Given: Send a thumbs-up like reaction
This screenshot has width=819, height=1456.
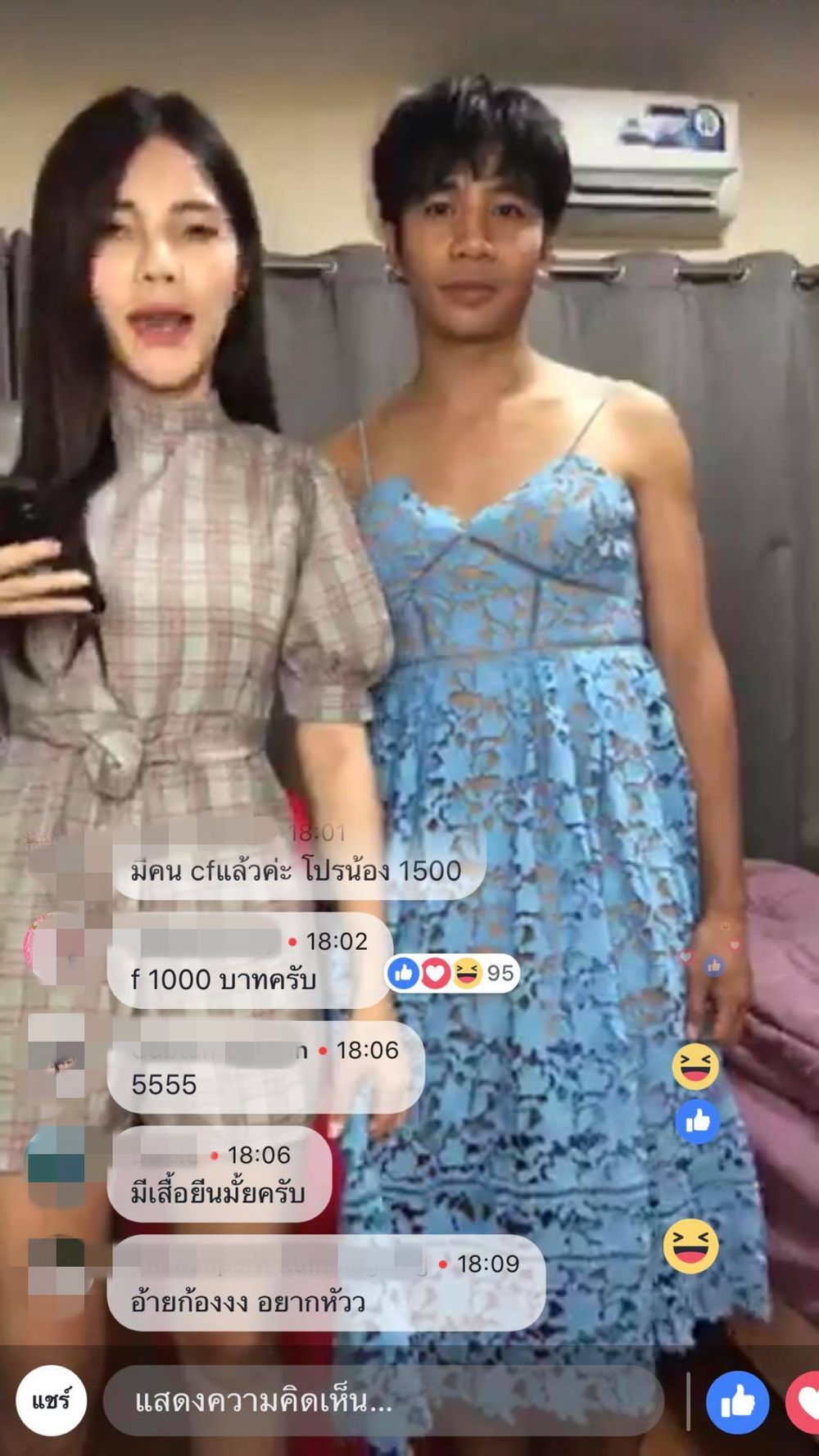Looking at the screenshot, I should click(737, 1402).
